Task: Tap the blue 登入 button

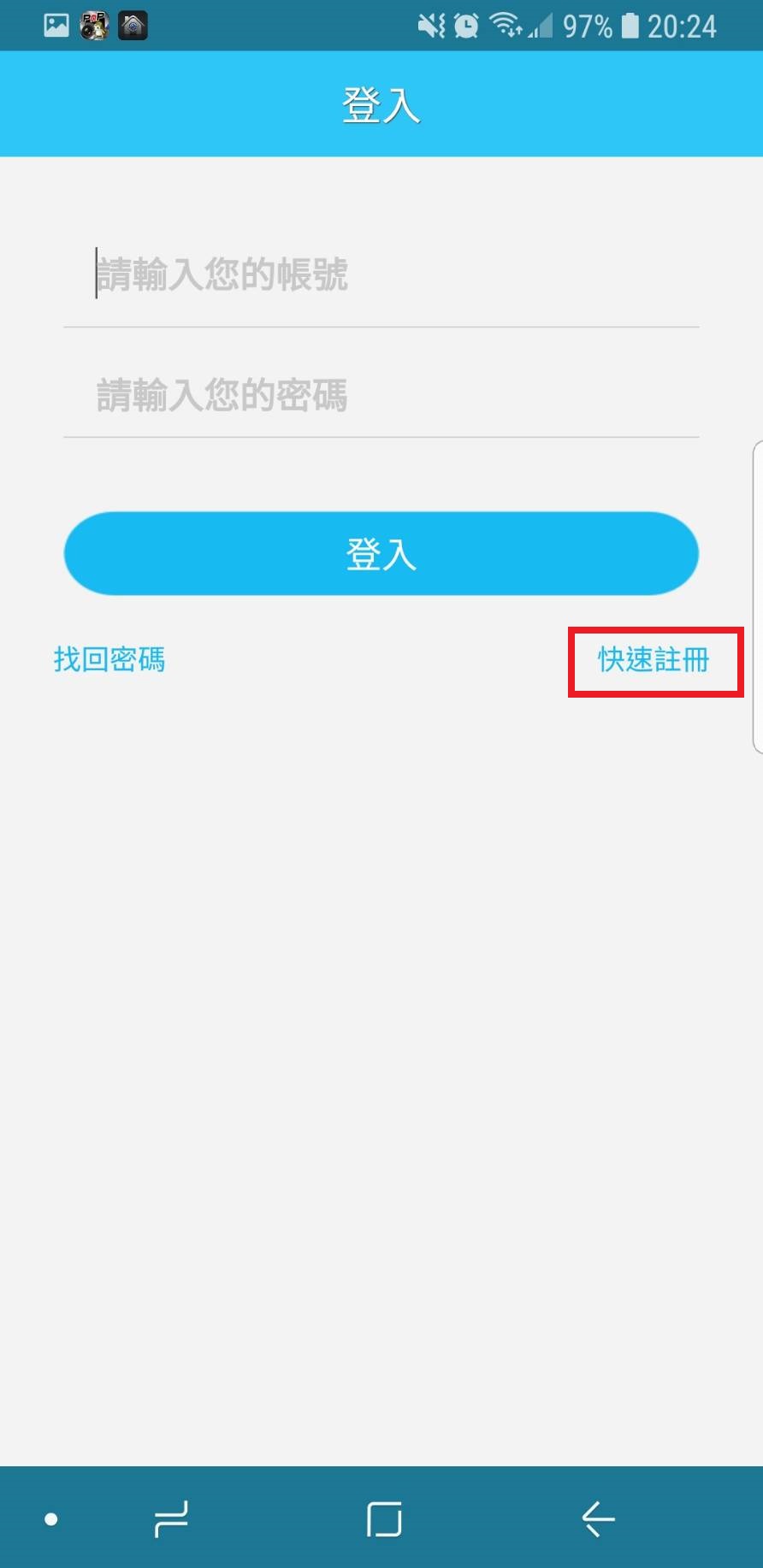Action: pyautogui.click(x=381, y=554)
